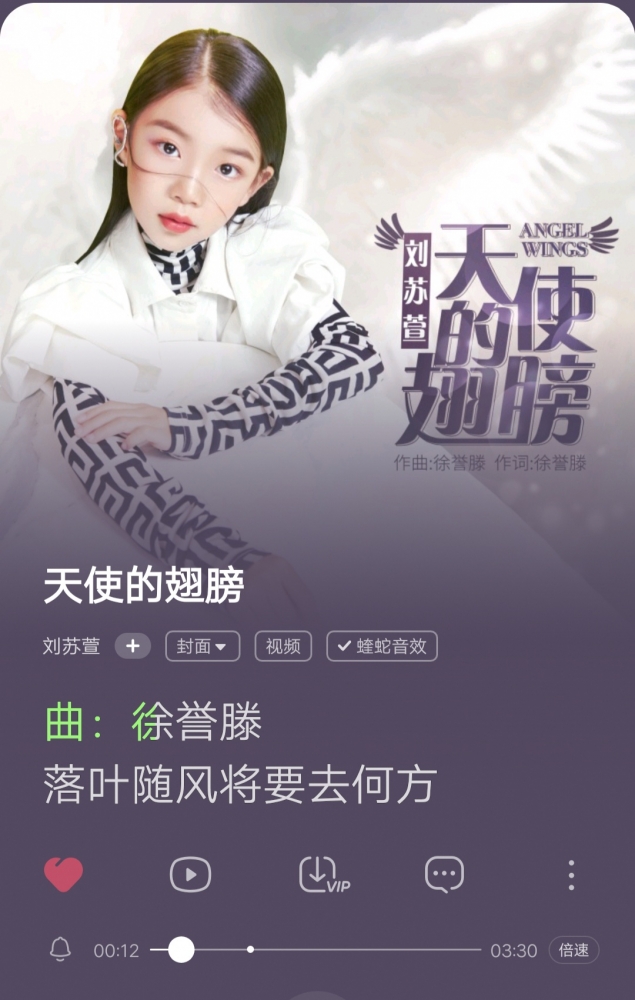Open the 封面 dropdown

[x=201, y=646]
